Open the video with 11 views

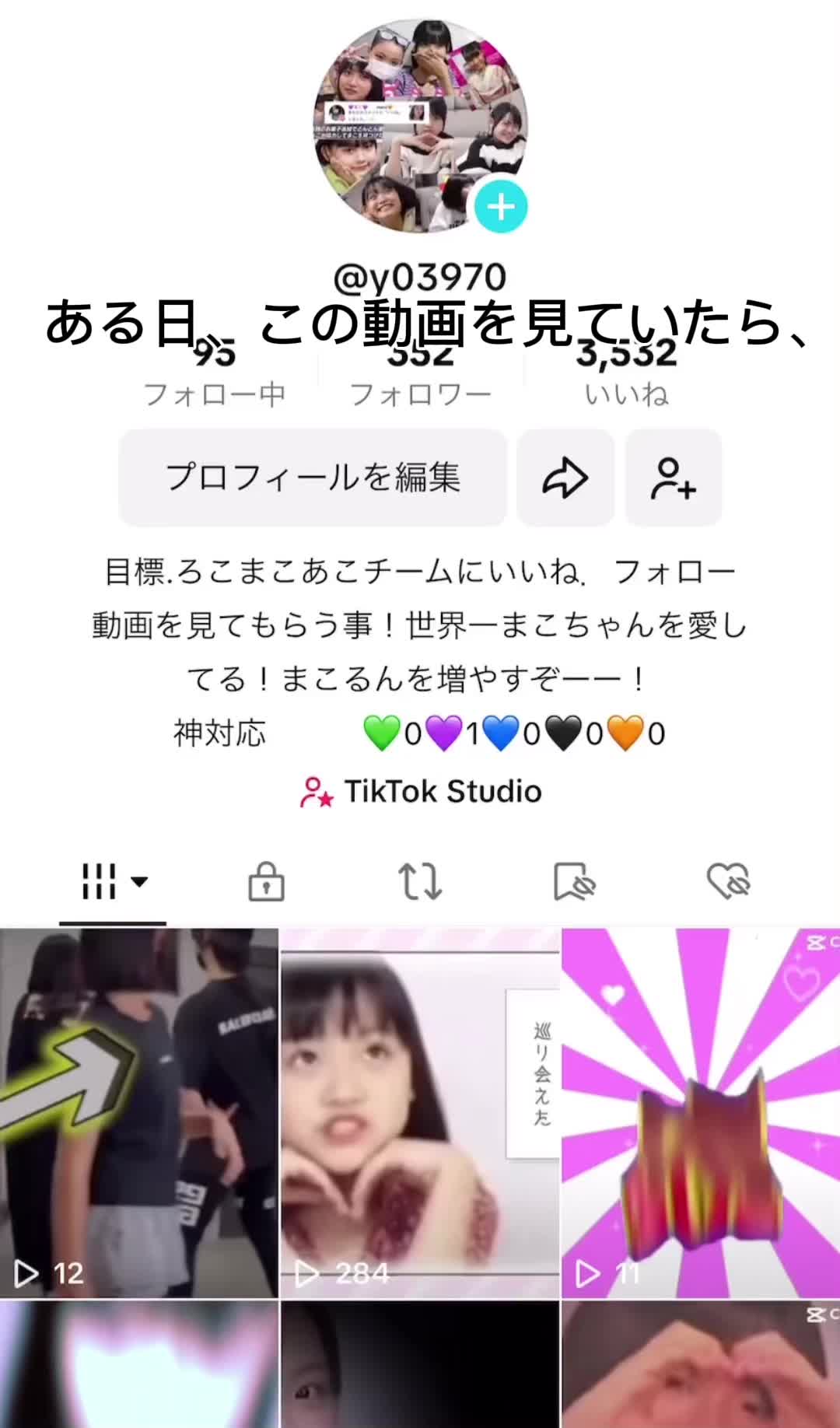[x=701, y=1113]
